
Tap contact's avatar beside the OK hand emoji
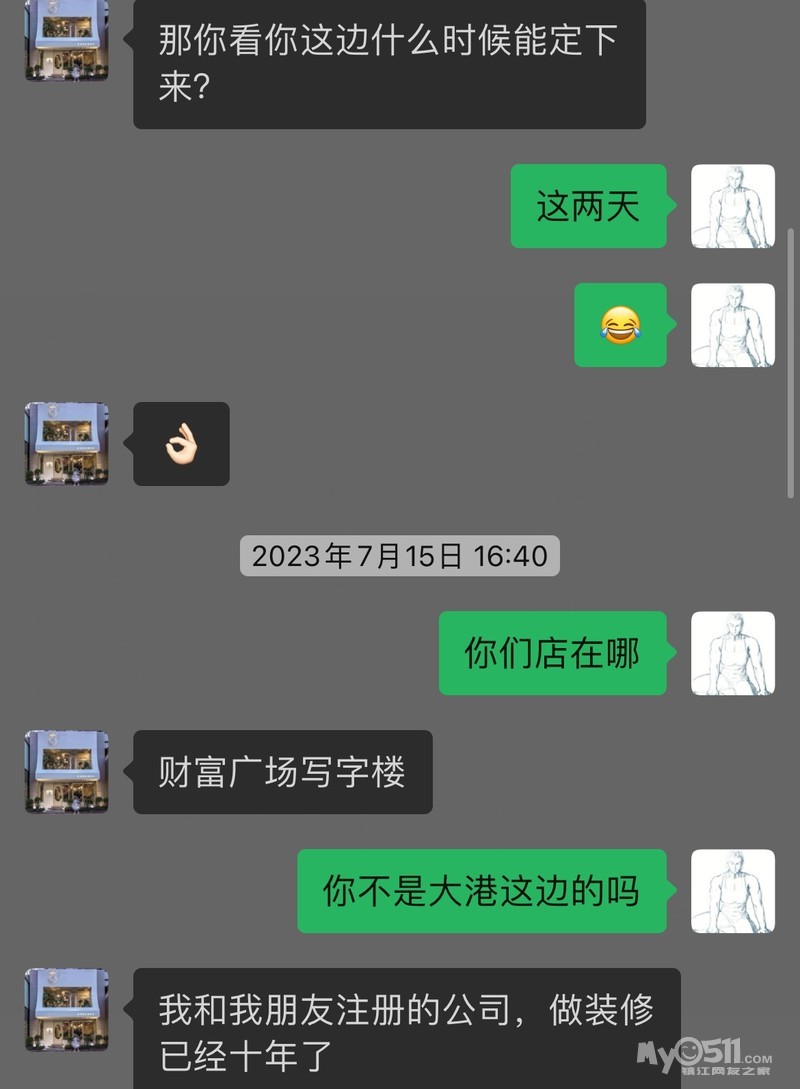coord(66,444)
